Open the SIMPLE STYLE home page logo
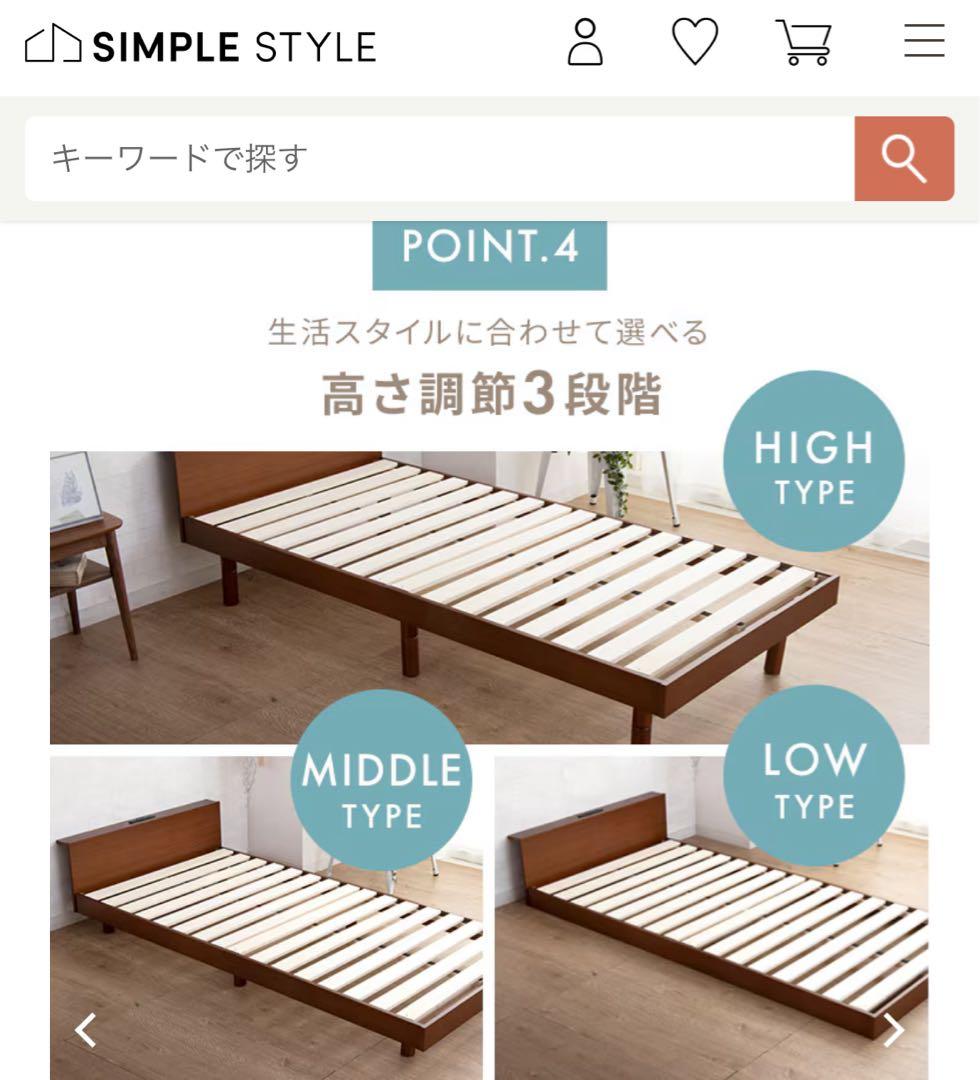The width and height of the screenshot is (980, 1080). tap(200, 46)
